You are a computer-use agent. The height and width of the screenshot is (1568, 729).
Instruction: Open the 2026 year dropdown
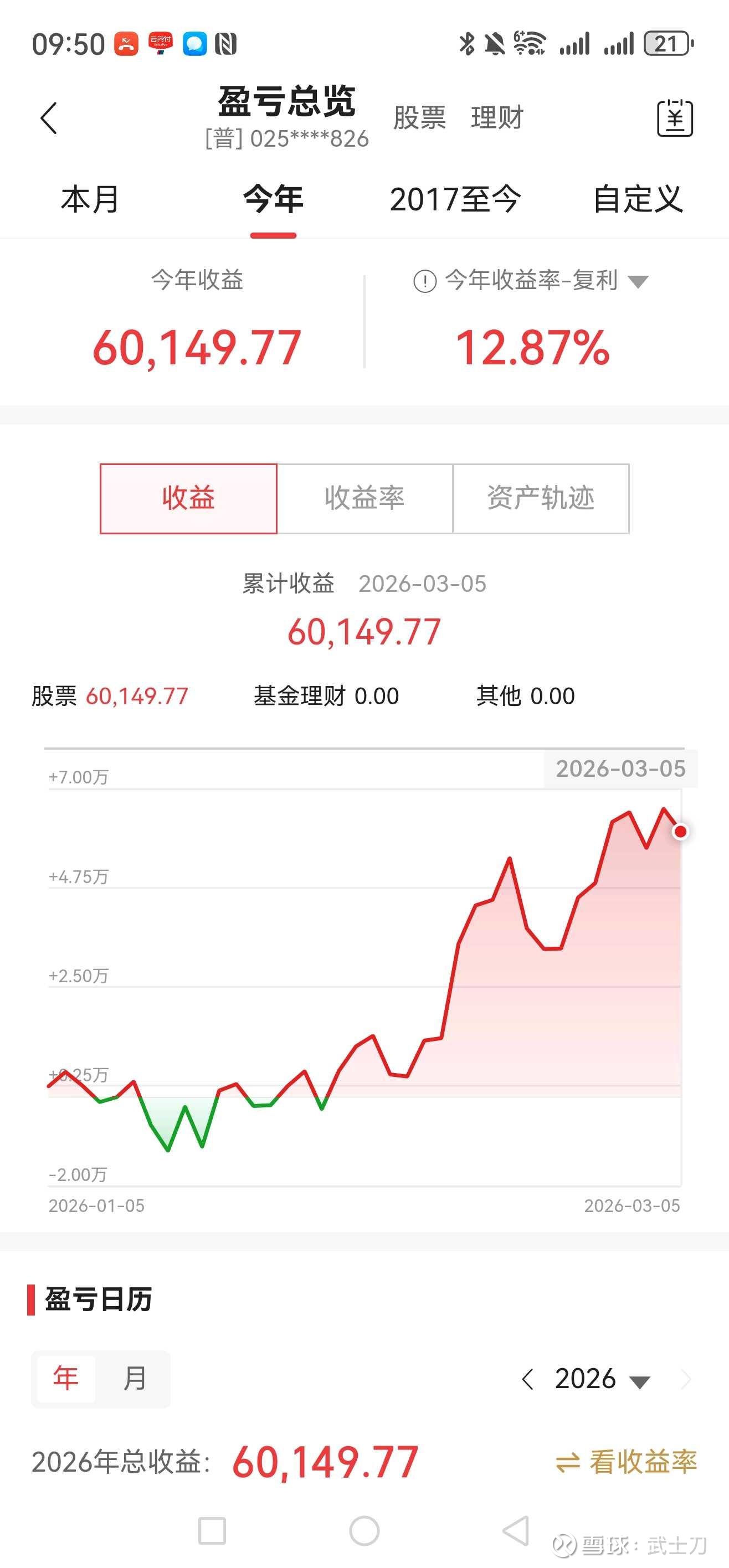(603, 1379)
